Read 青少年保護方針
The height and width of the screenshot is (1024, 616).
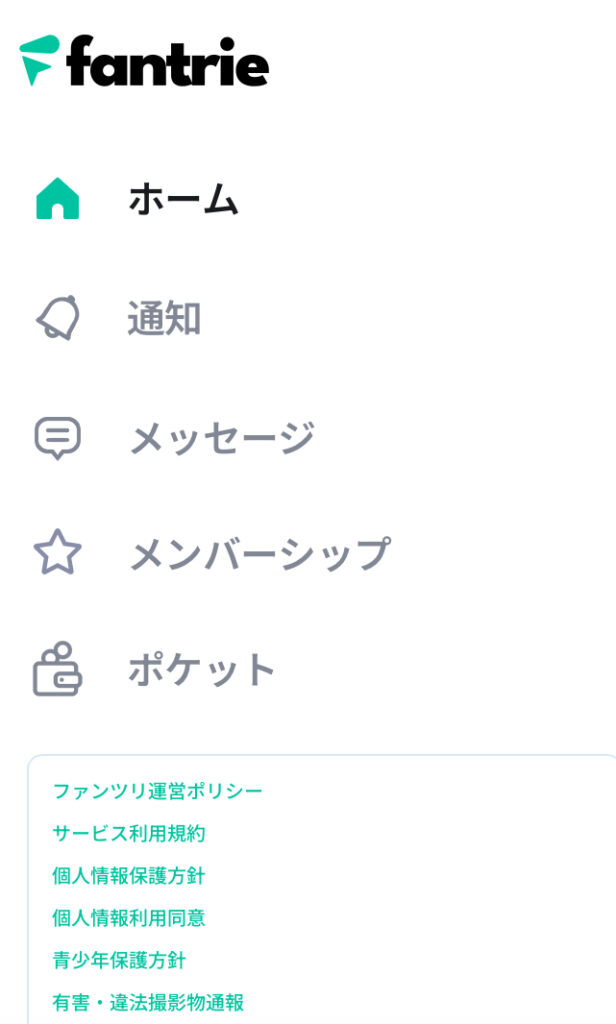119,960
